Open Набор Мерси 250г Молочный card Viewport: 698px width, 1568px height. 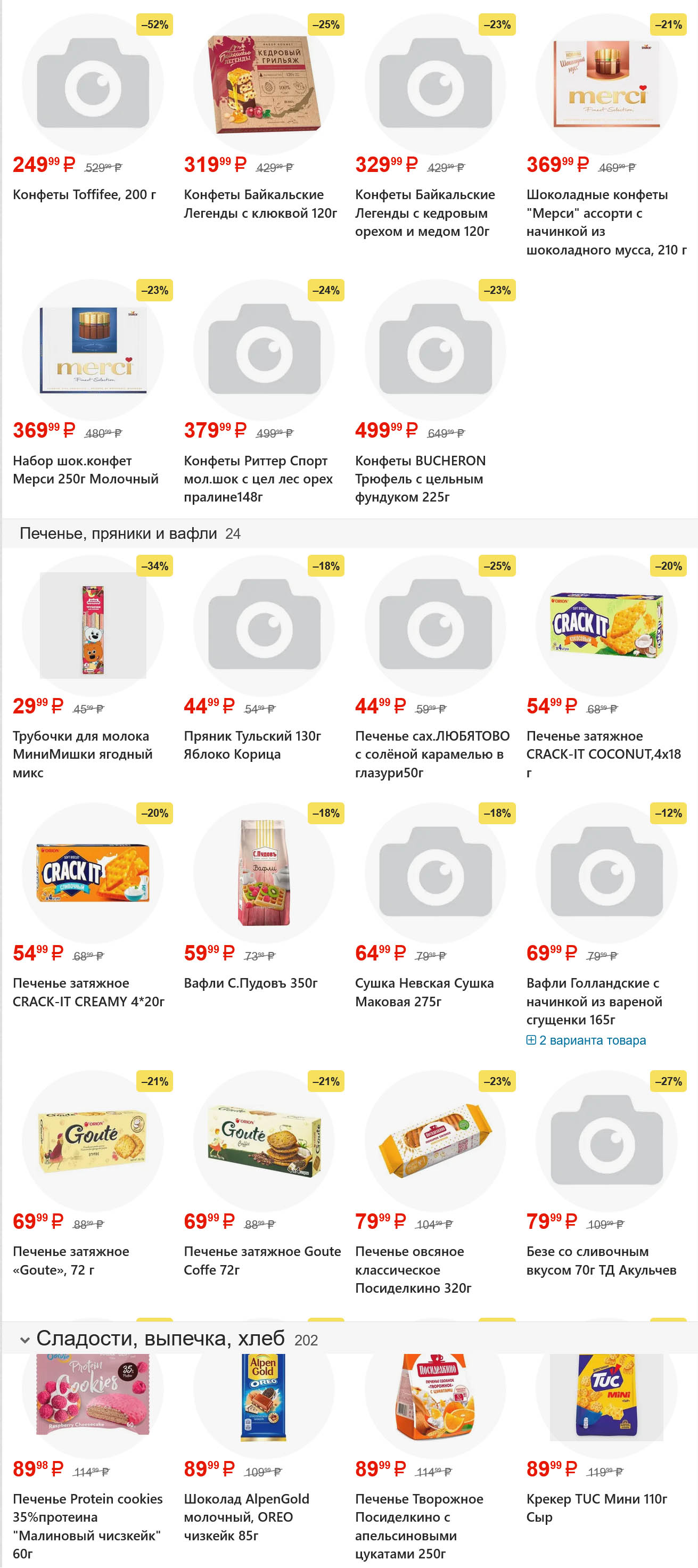(x=85, y=470)
